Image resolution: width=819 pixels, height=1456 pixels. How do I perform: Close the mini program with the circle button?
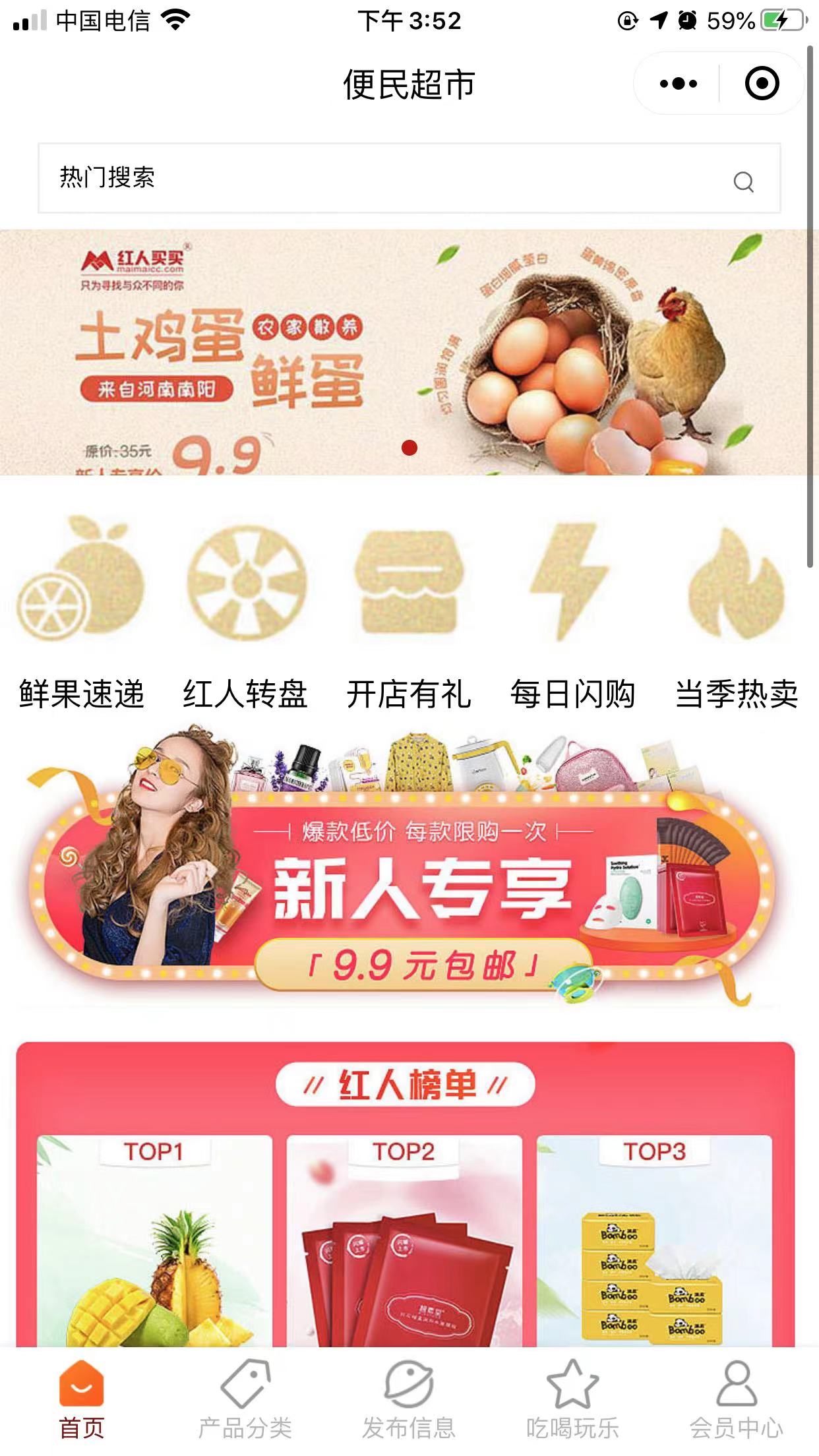coord(762,84)
